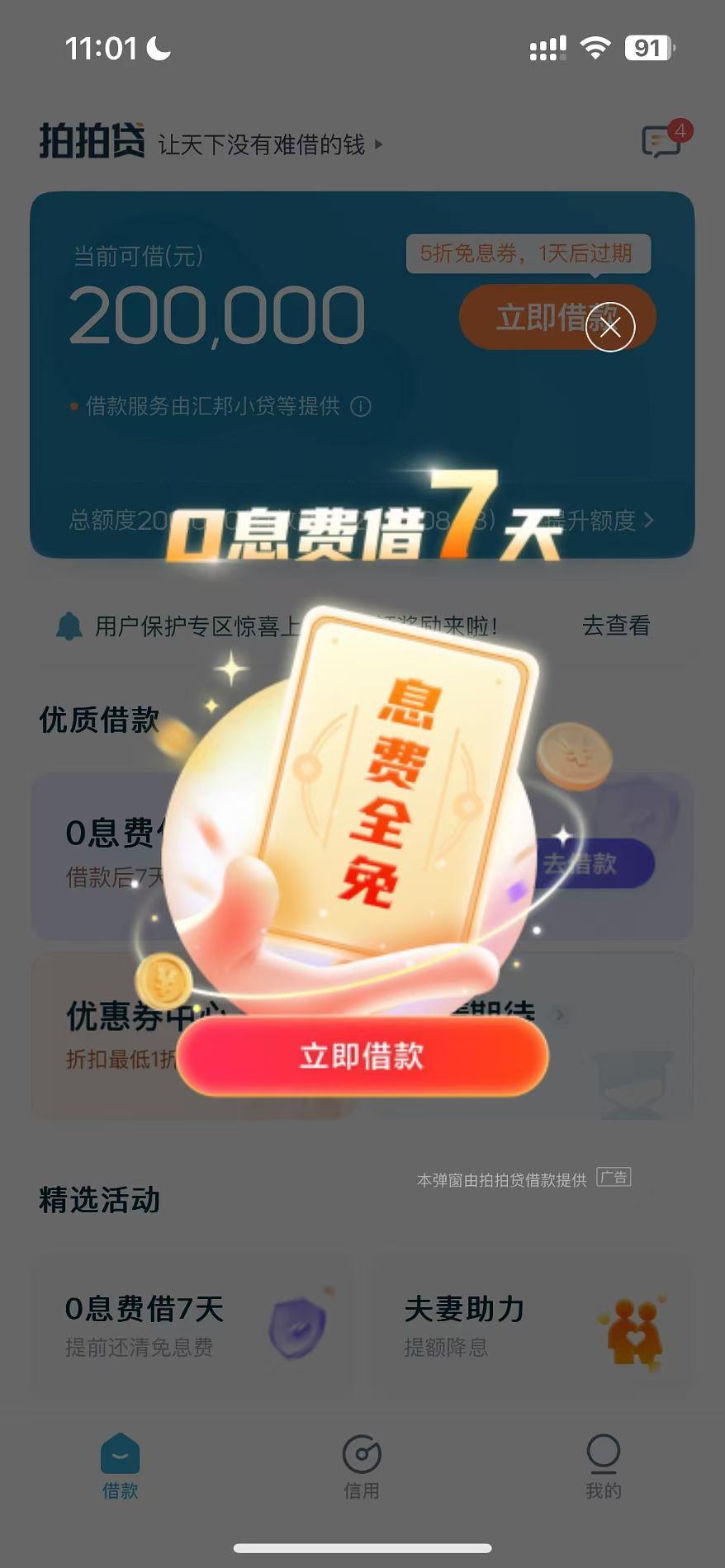The height and width of the screenshot is (1568, 725).
Task: Switch to the 信用 tab
Action: [362, 1466]
